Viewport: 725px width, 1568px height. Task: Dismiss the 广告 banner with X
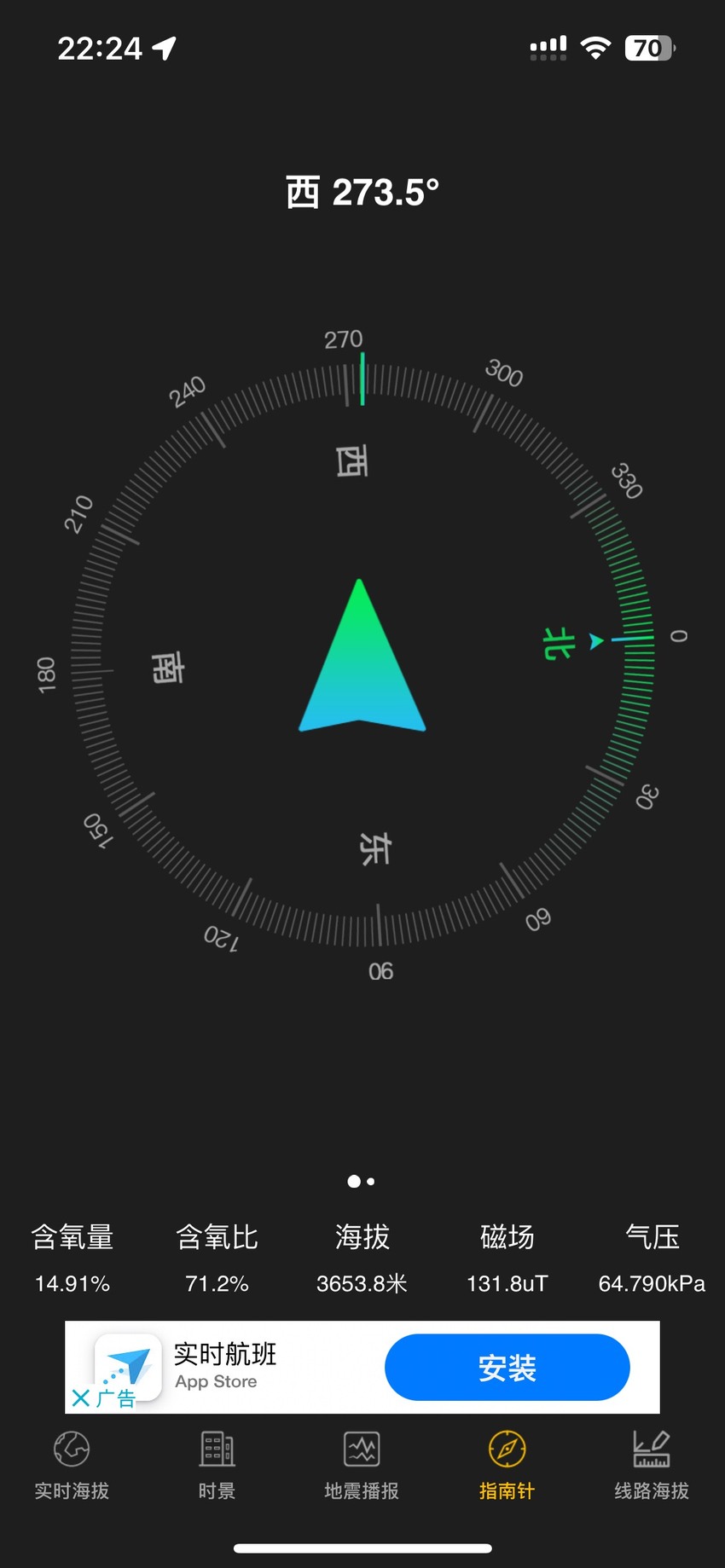81,1397
